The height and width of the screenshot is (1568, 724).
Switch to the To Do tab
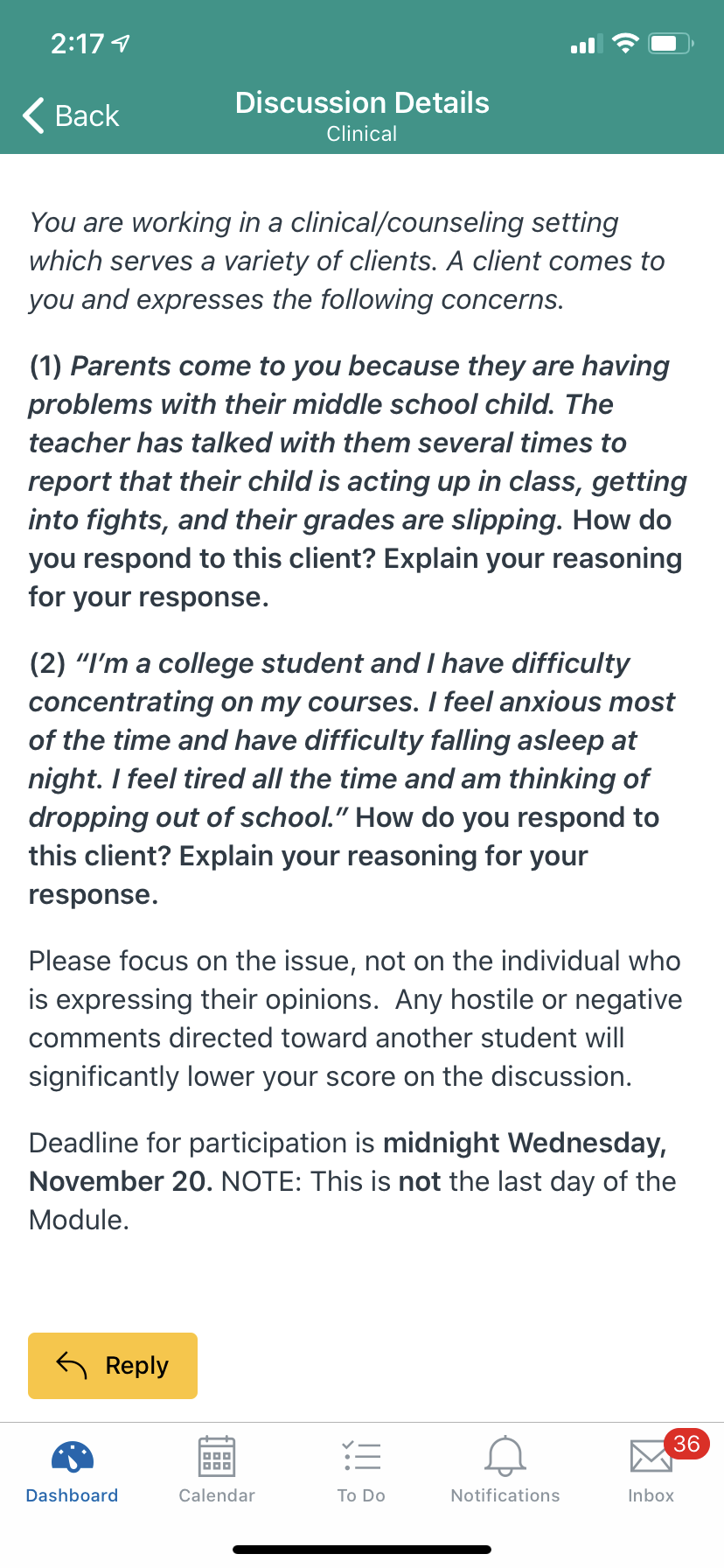(361, 1470)
